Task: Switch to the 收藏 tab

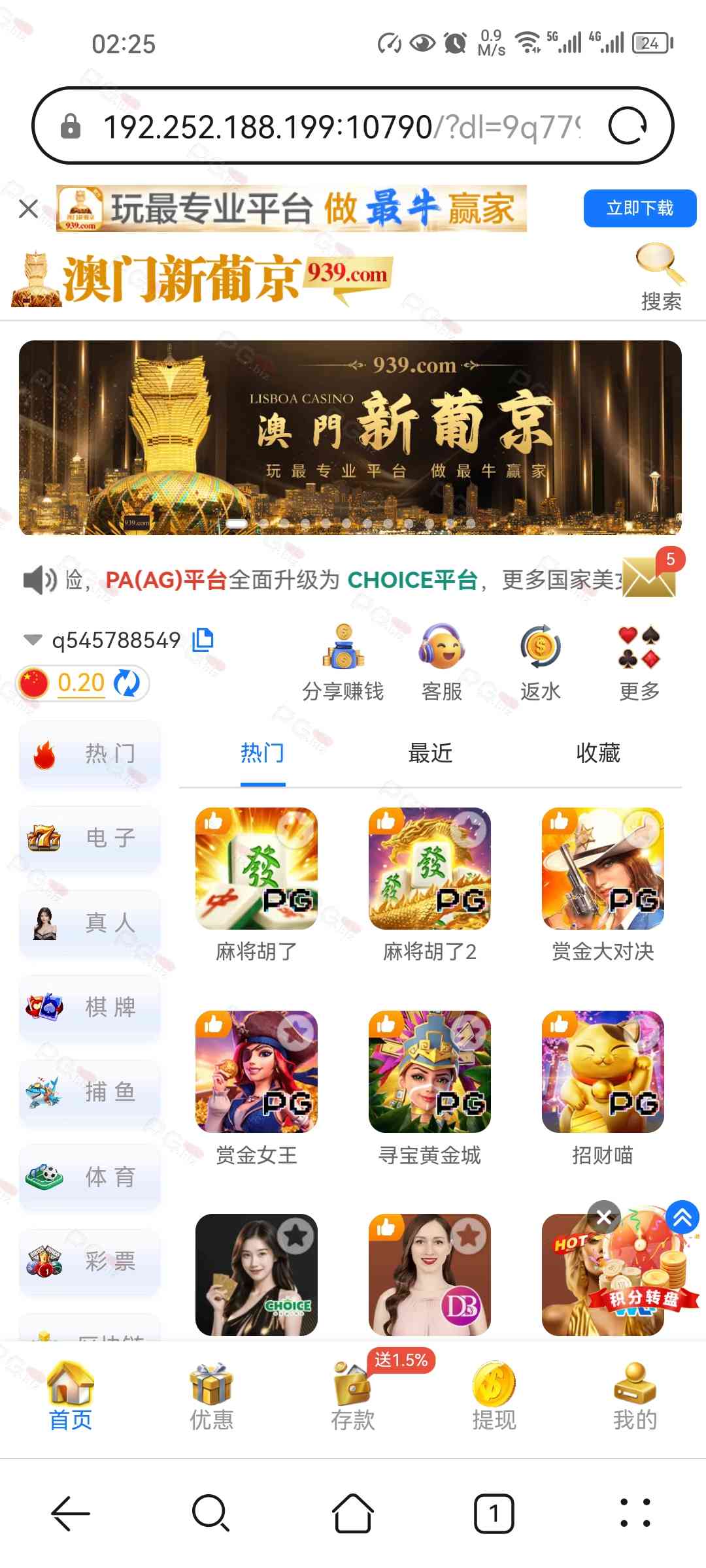Action: (x=597, y=753)
